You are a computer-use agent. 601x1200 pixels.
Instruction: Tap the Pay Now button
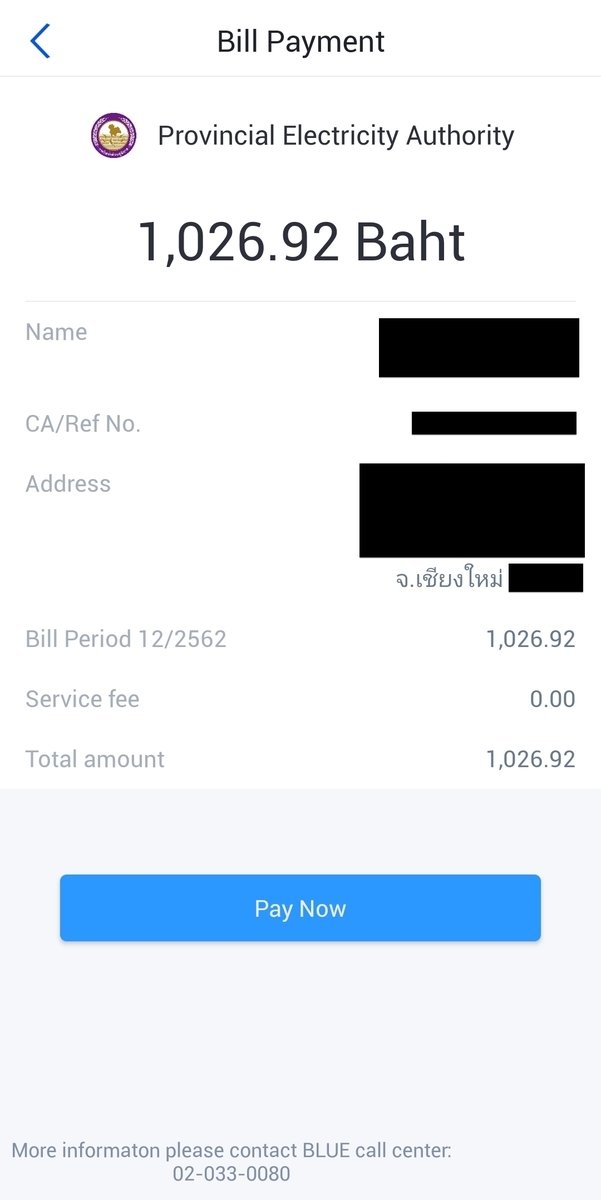[x=300, y=908]
